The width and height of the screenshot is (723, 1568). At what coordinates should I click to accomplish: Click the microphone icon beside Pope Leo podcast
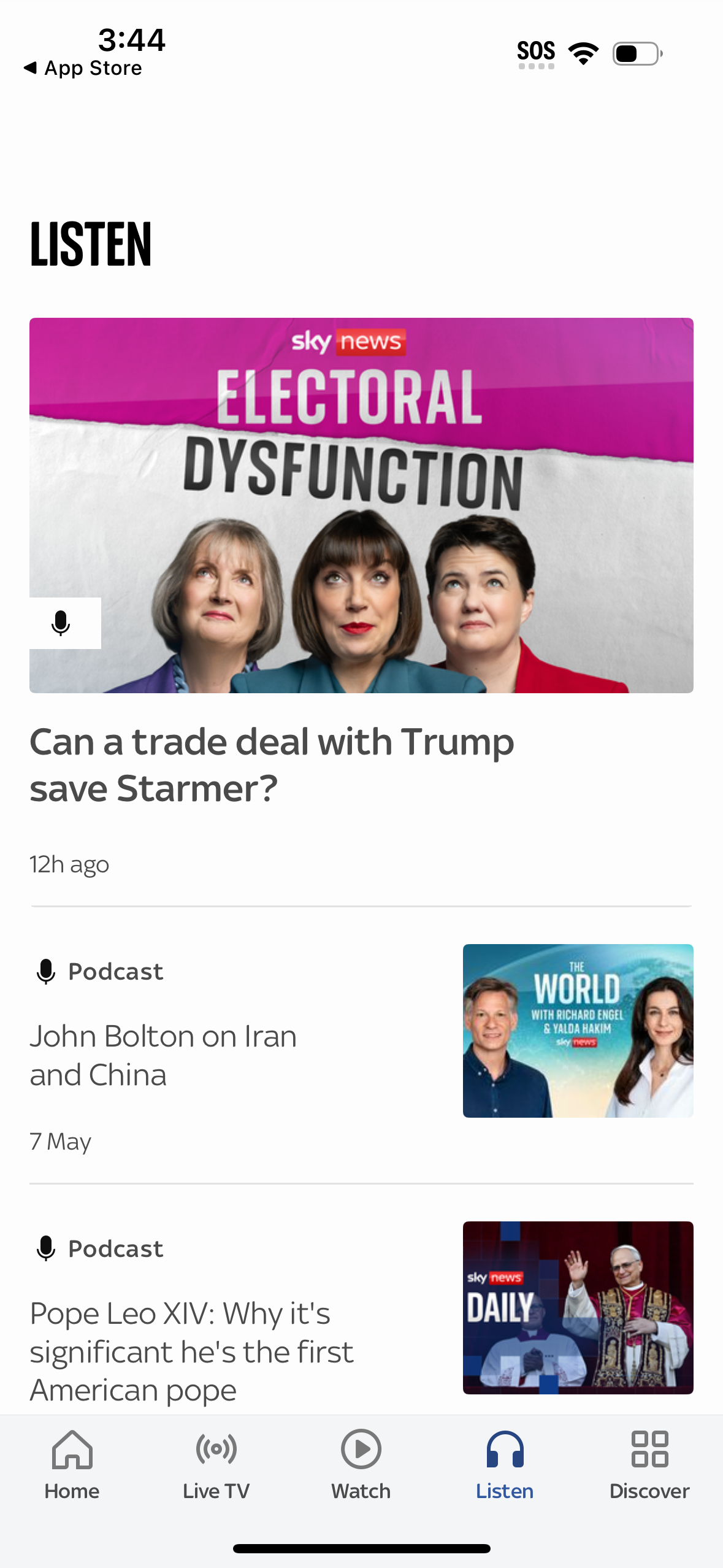46,1248
